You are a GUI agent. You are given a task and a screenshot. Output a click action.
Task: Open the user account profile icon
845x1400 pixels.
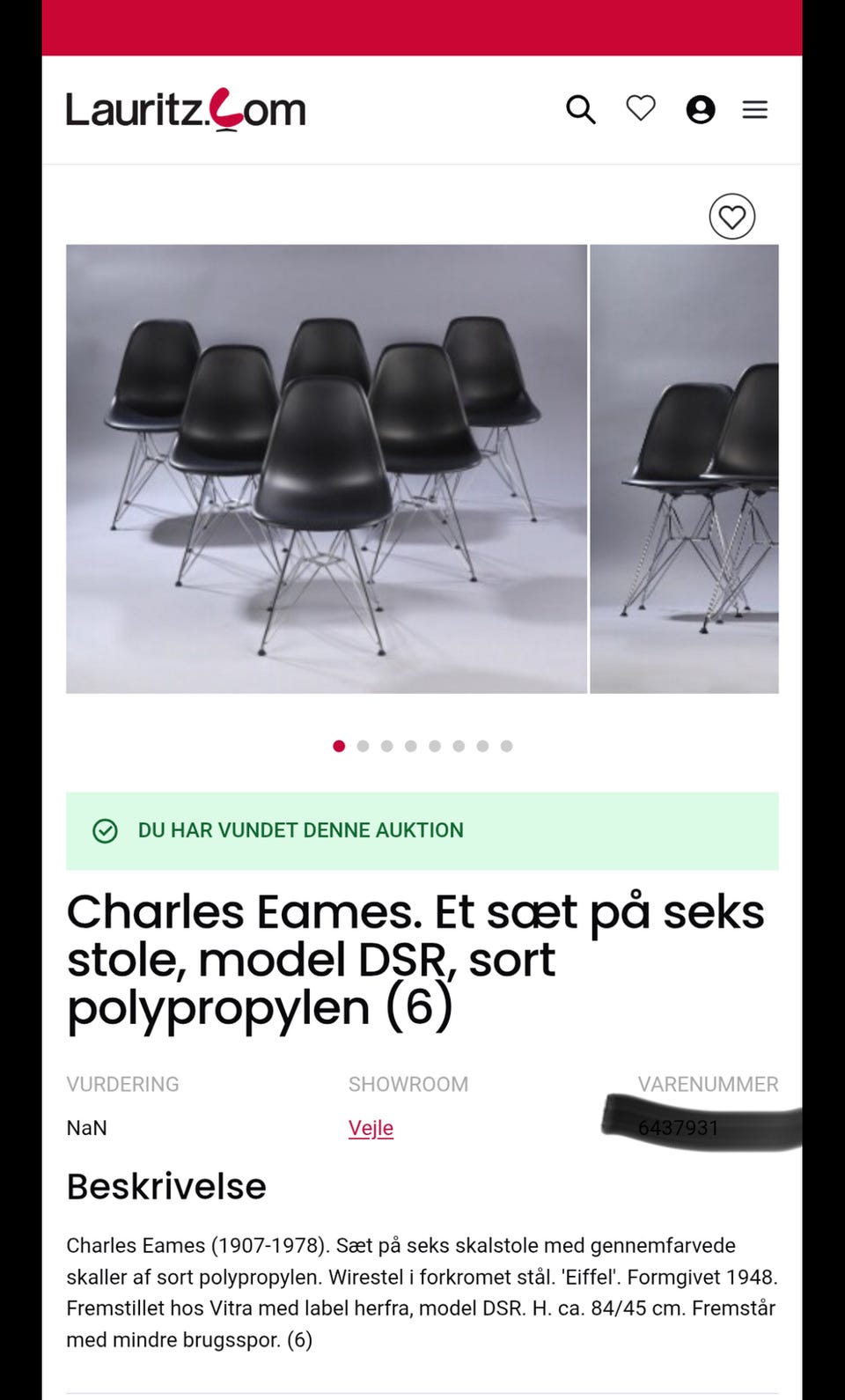pyautogui.click(x=701, y=110)
